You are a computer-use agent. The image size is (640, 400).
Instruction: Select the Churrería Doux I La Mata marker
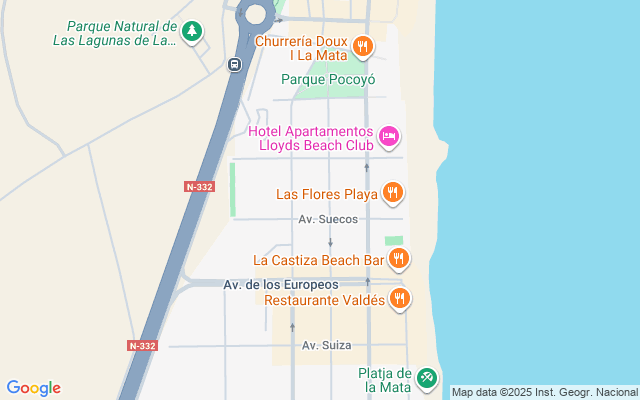tap(362, 46)
